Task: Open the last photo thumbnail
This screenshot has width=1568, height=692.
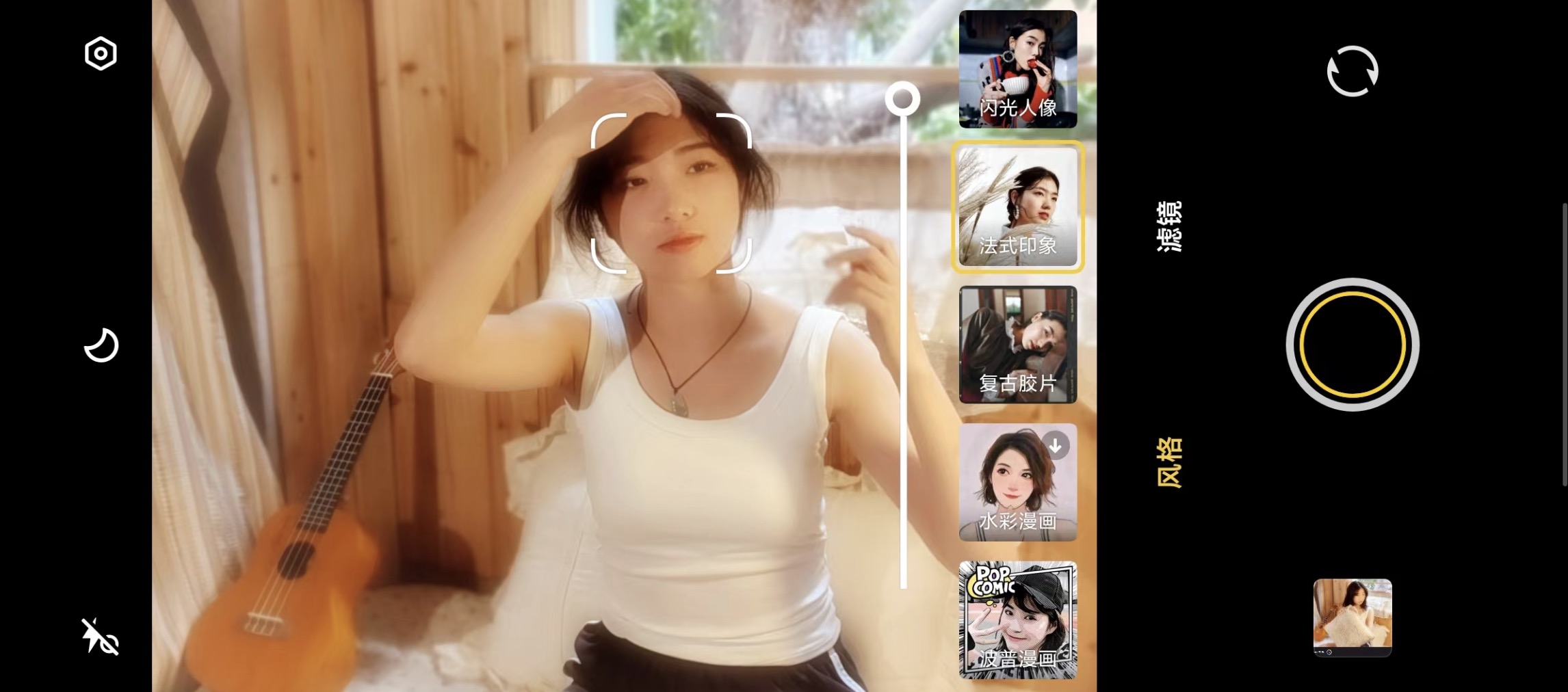Action: coord(1353,617)
